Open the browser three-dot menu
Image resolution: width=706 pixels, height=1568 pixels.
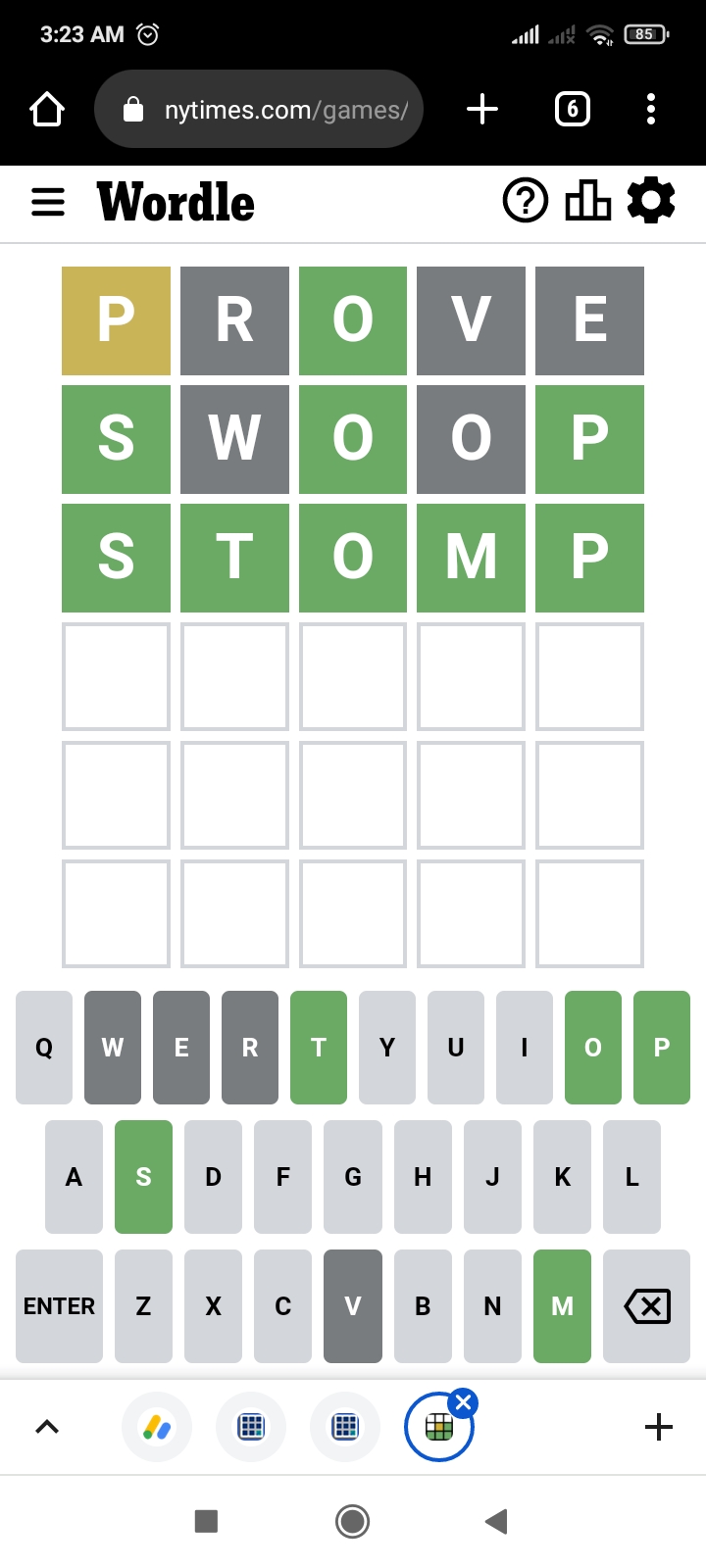(x=651, y=109)
